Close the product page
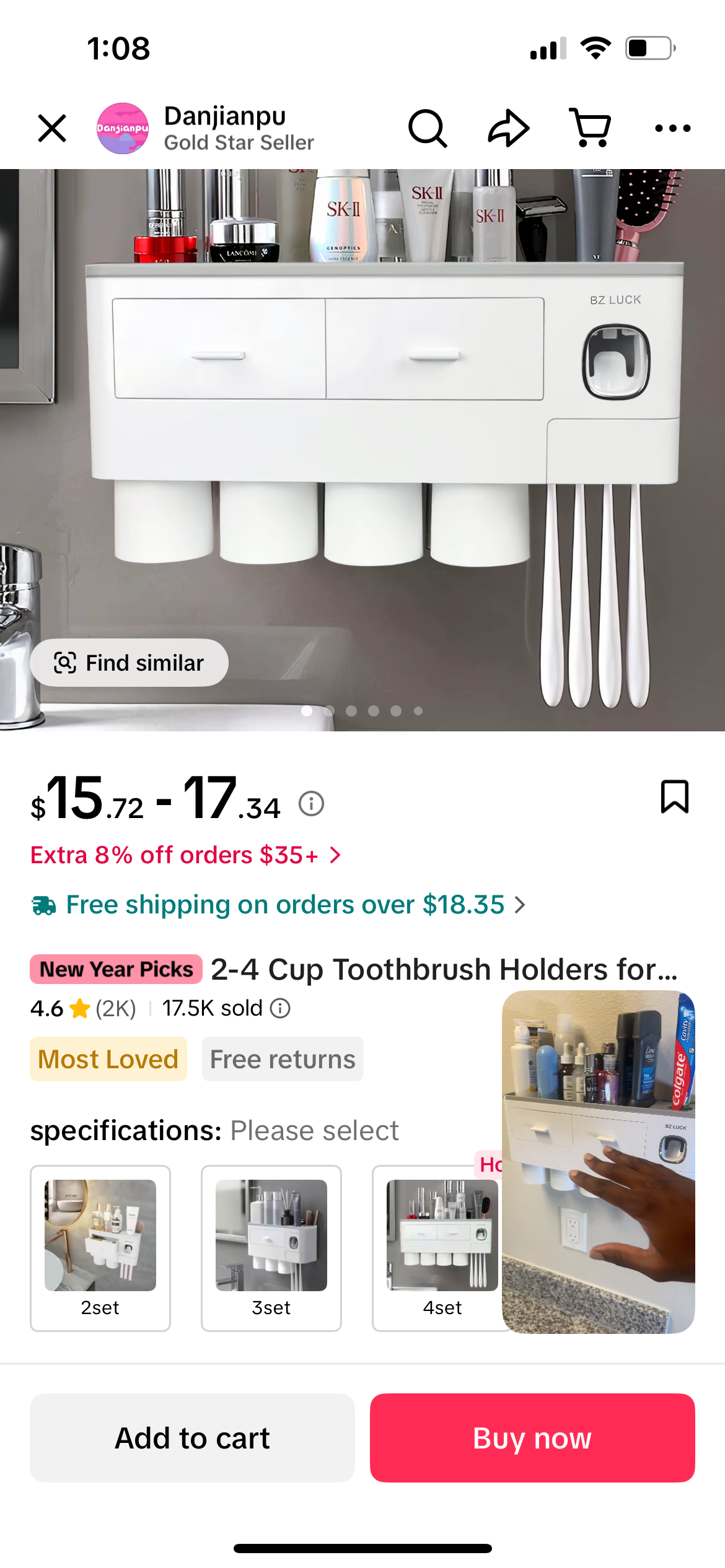 [52, 128]
